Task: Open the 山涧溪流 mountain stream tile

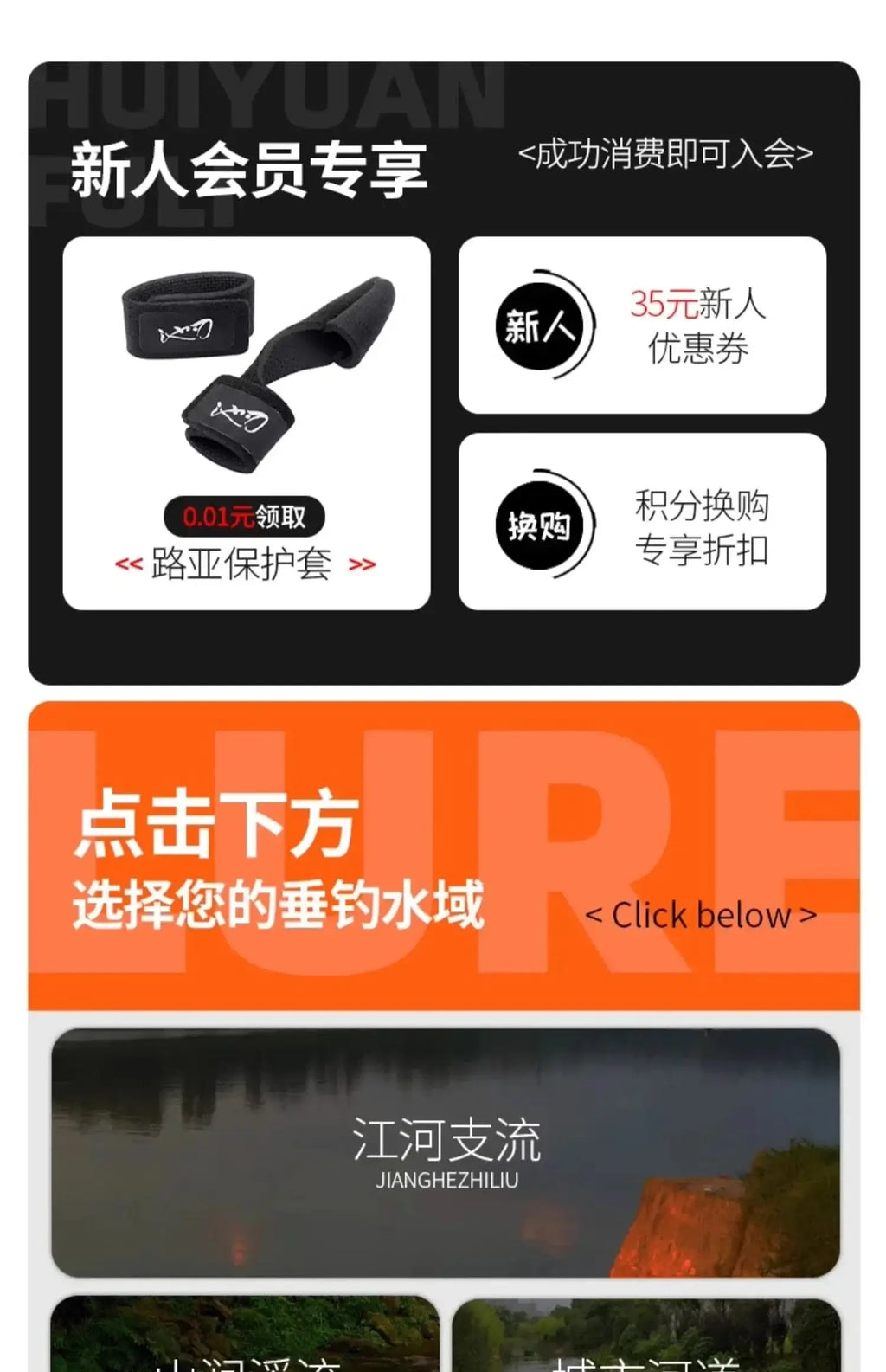Action: coord(245,1336)
